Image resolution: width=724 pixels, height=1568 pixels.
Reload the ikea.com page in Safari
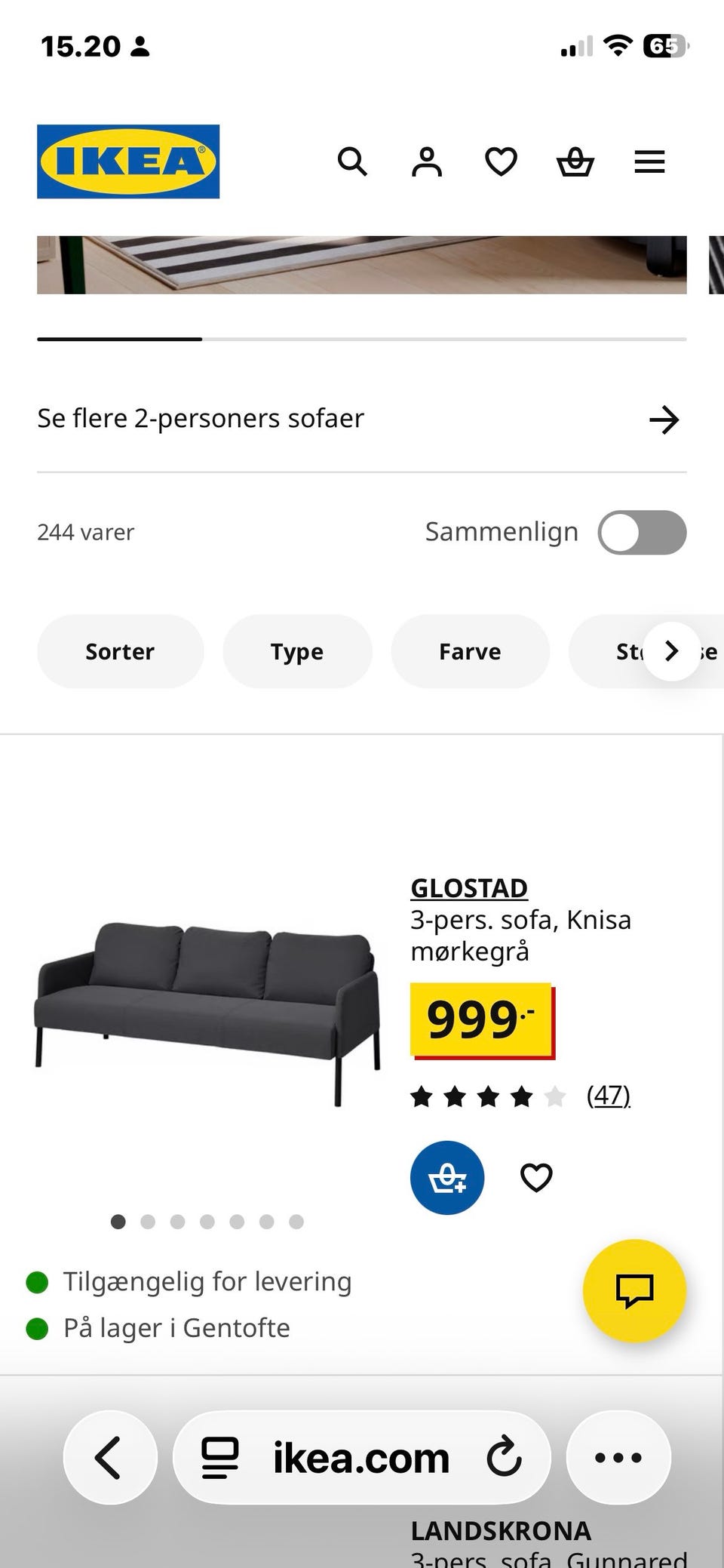tap(505, 1458)
